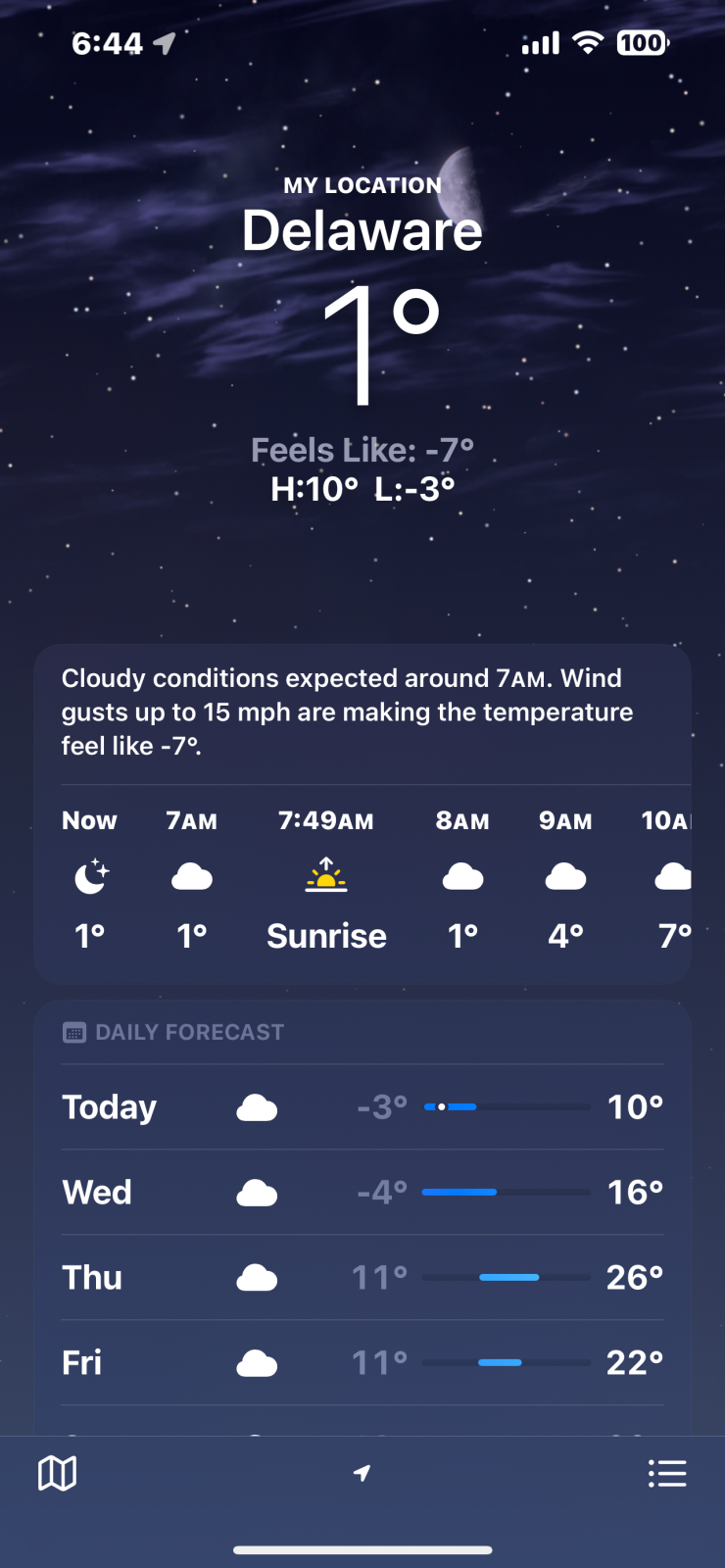View Thu forecast row
The height and width of the screenshot is (1568, 725).
point(362,1278)
